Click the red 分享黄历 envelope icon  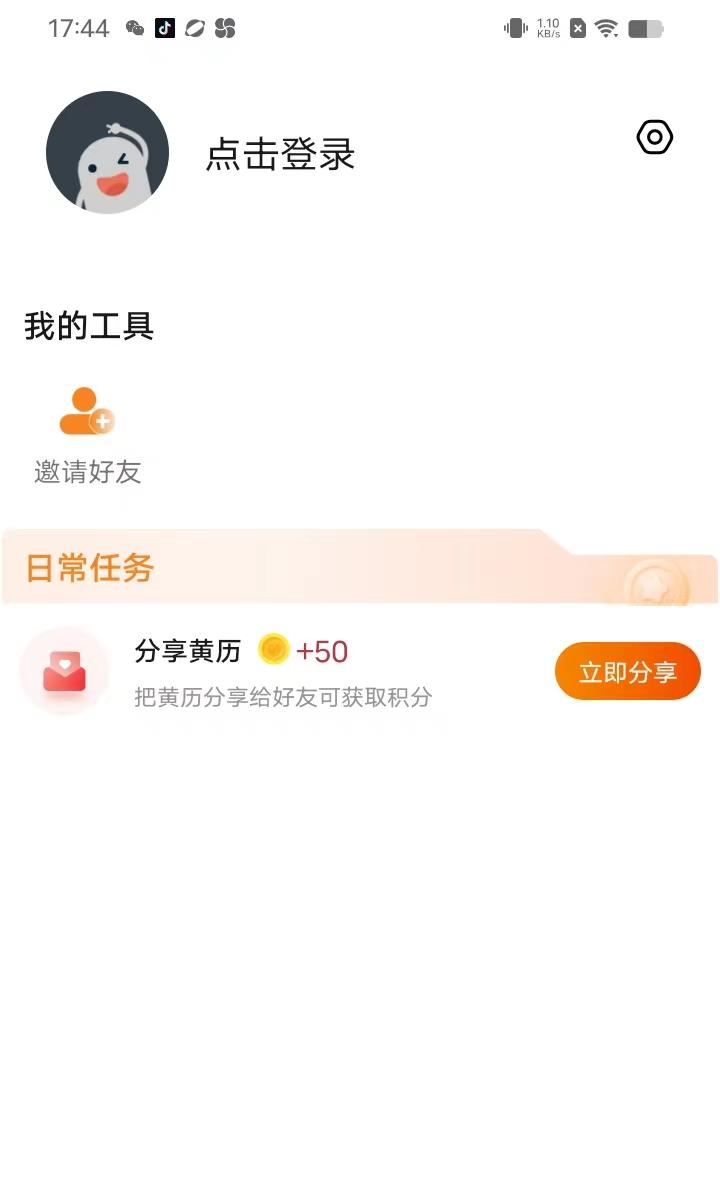coord(64,671)
